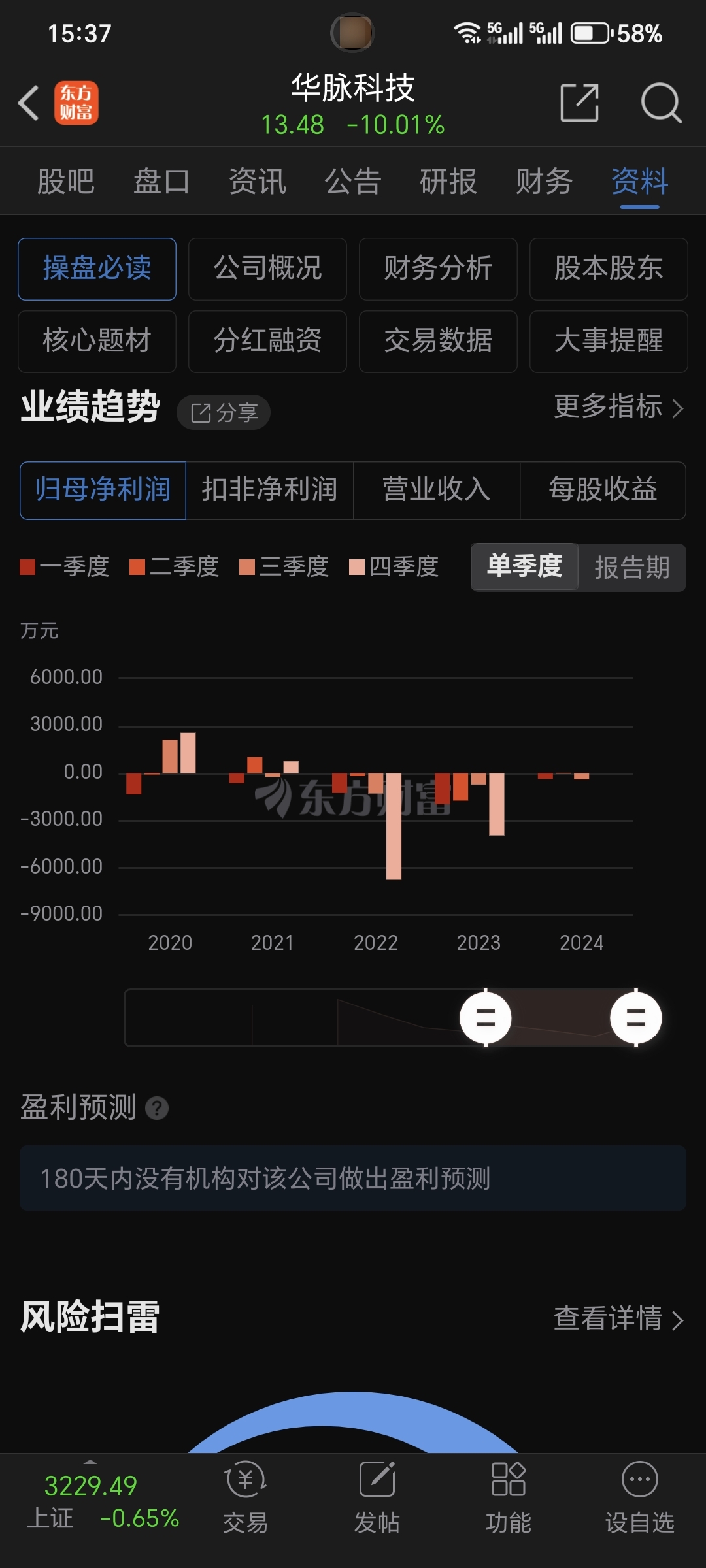Select the 营业收入 revenue metric
The image size is (706, 1568).
436,490
